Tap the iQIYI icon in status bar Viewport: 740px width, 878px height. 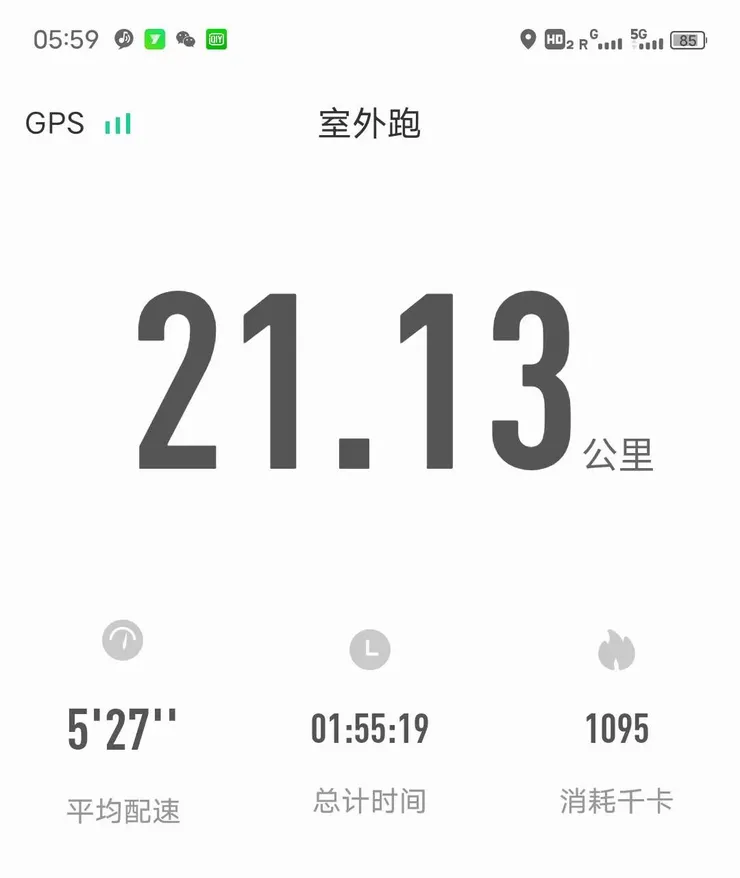[216, 40]
